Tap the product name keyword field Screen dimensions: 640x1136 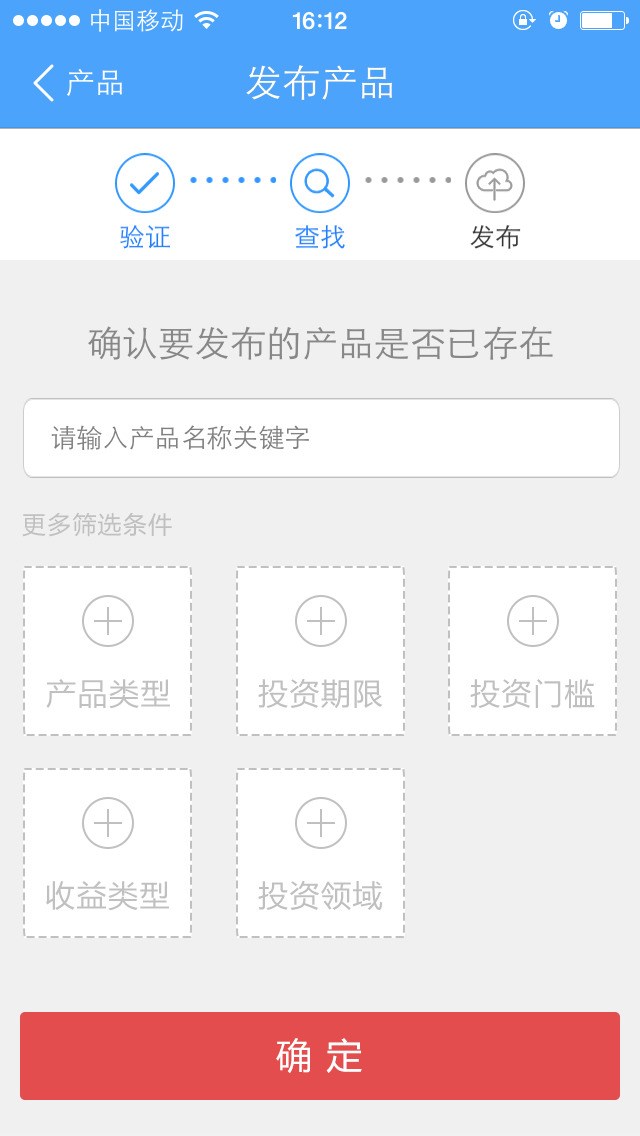(320, 438)
